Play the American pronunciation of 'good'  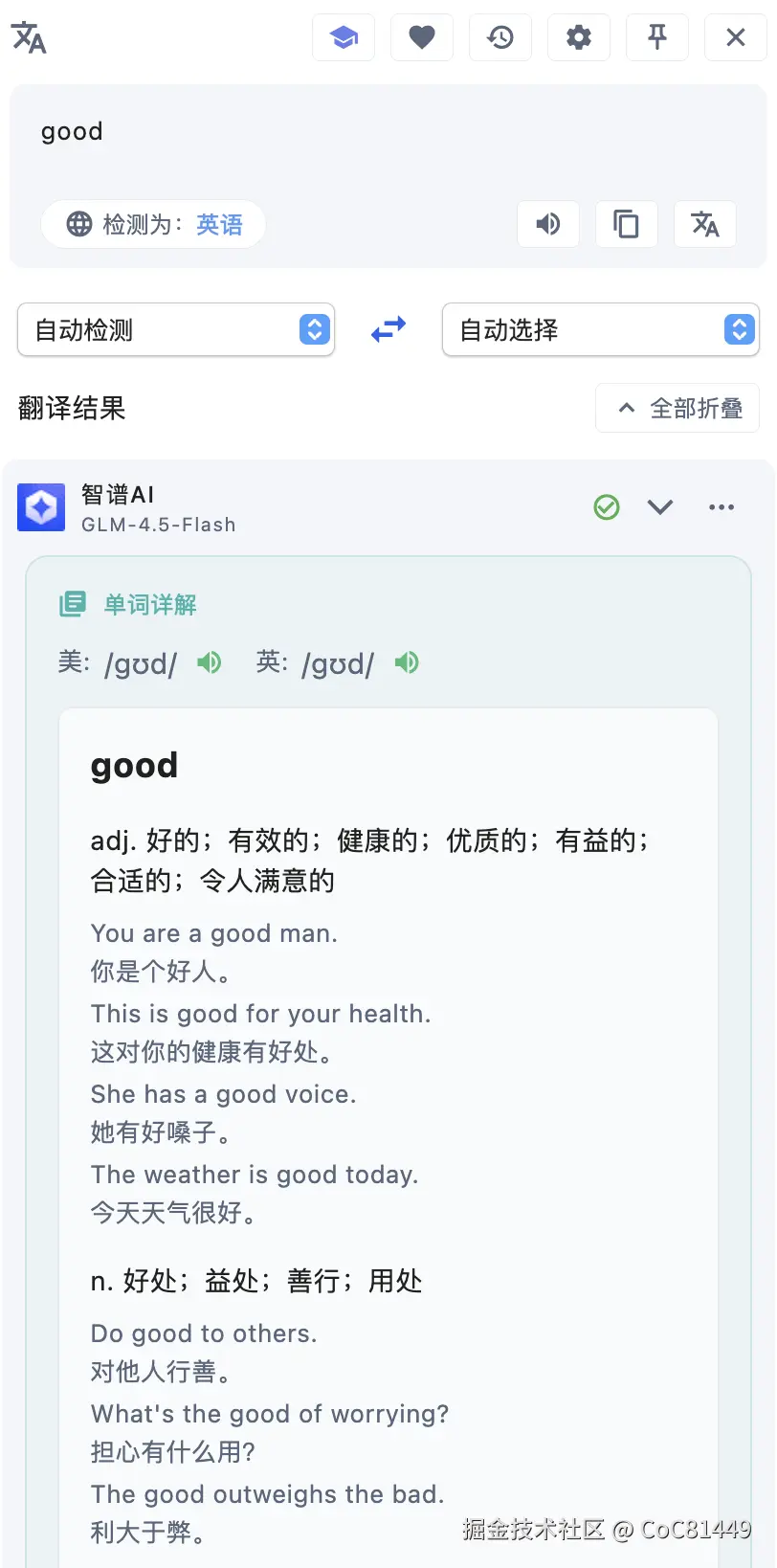point(210,661)
